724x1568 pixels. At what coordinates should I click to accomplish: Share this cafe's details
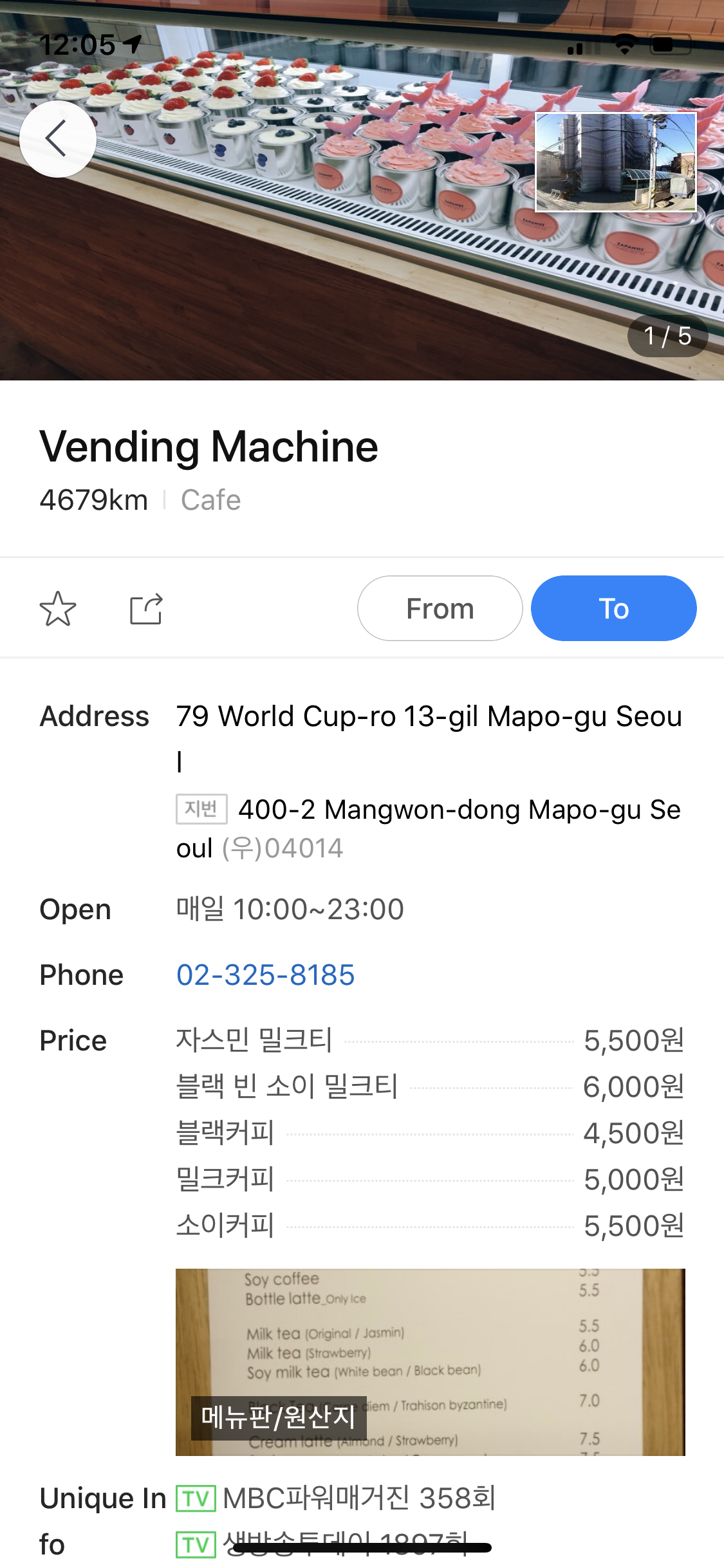tap(146, 608)
